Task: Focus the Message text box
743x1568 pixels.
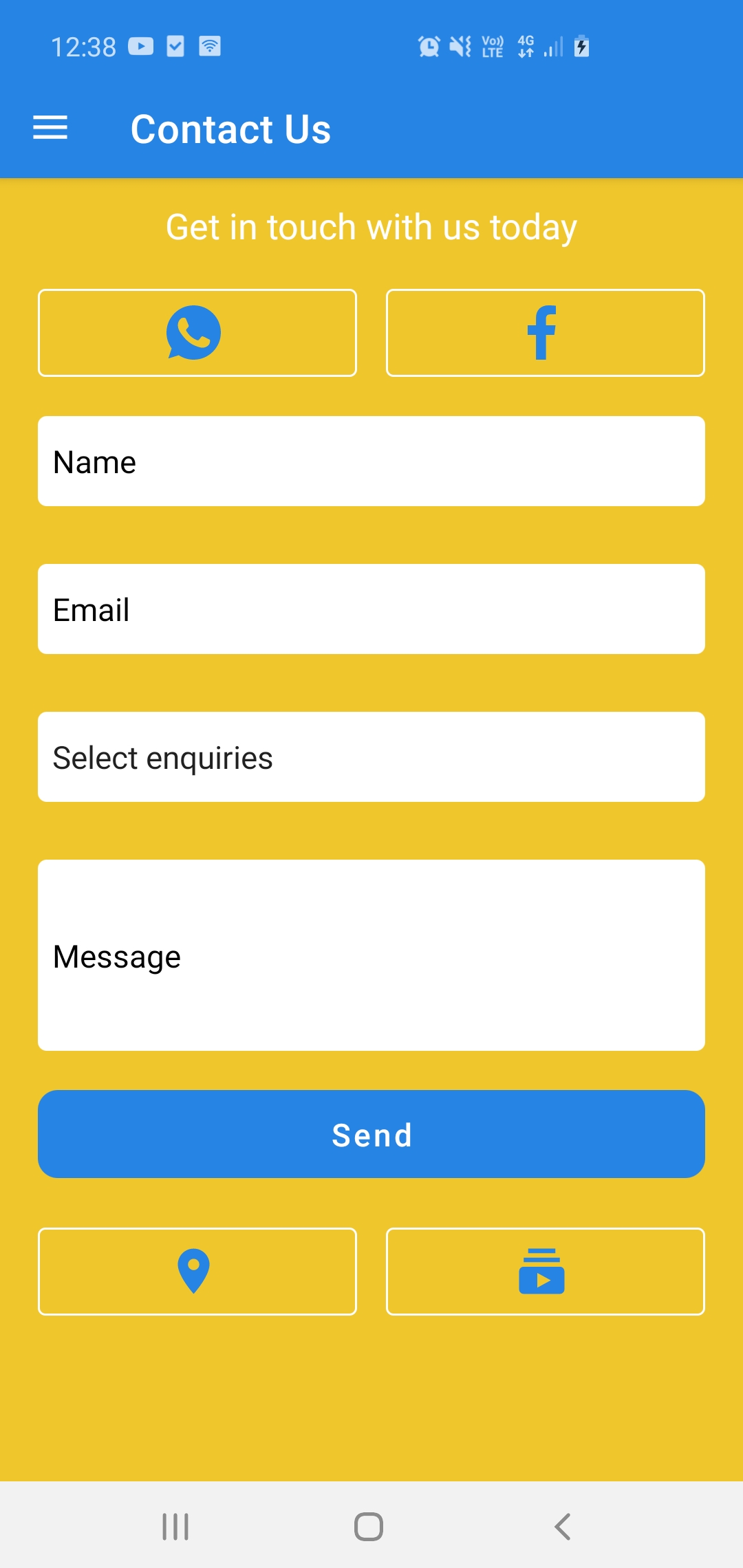Action: 371,955
